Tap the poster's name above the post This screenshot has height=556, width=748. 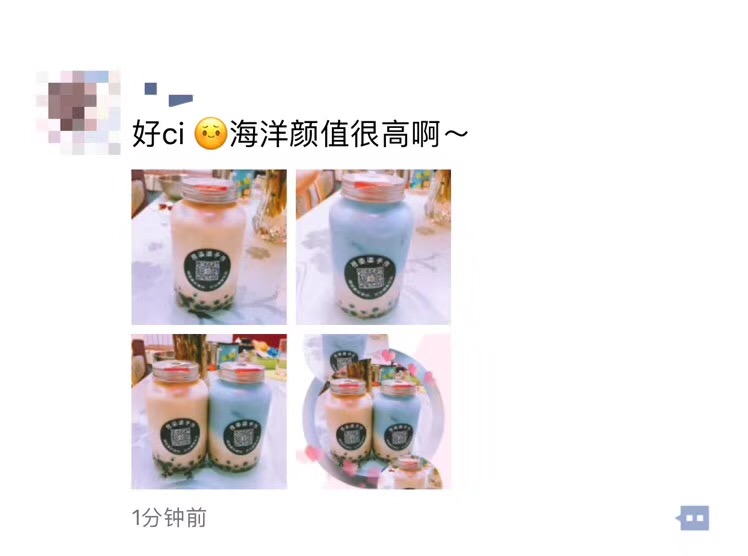167,93
